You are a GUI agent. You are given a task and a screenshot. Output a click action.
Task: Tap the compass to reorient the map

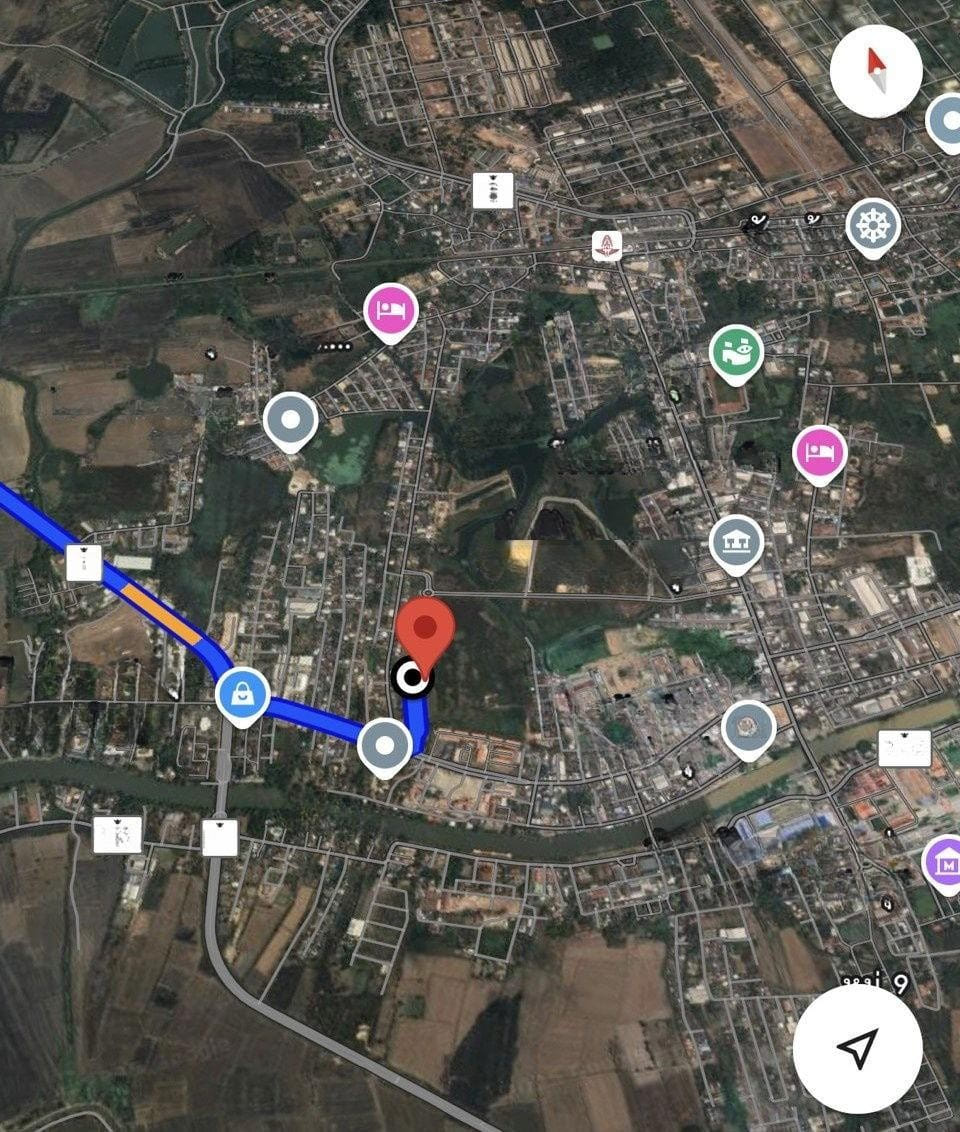tap(876, 71)
